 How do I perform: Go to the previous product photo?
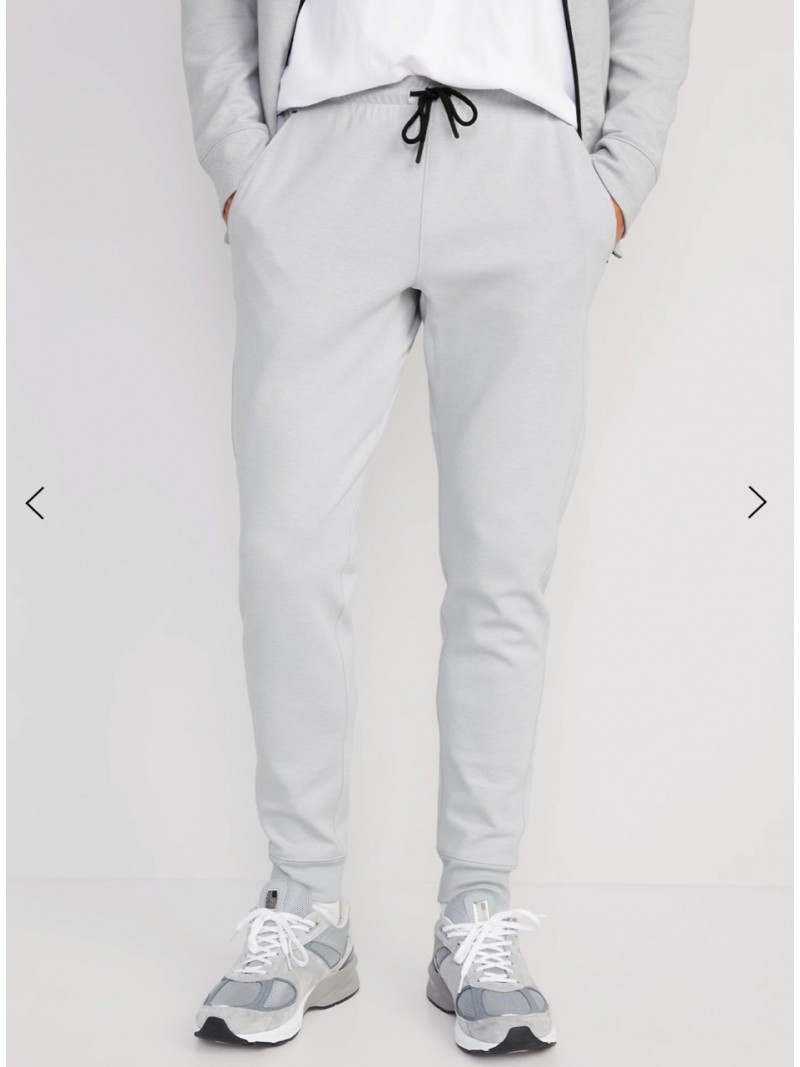tap(35, 502)
